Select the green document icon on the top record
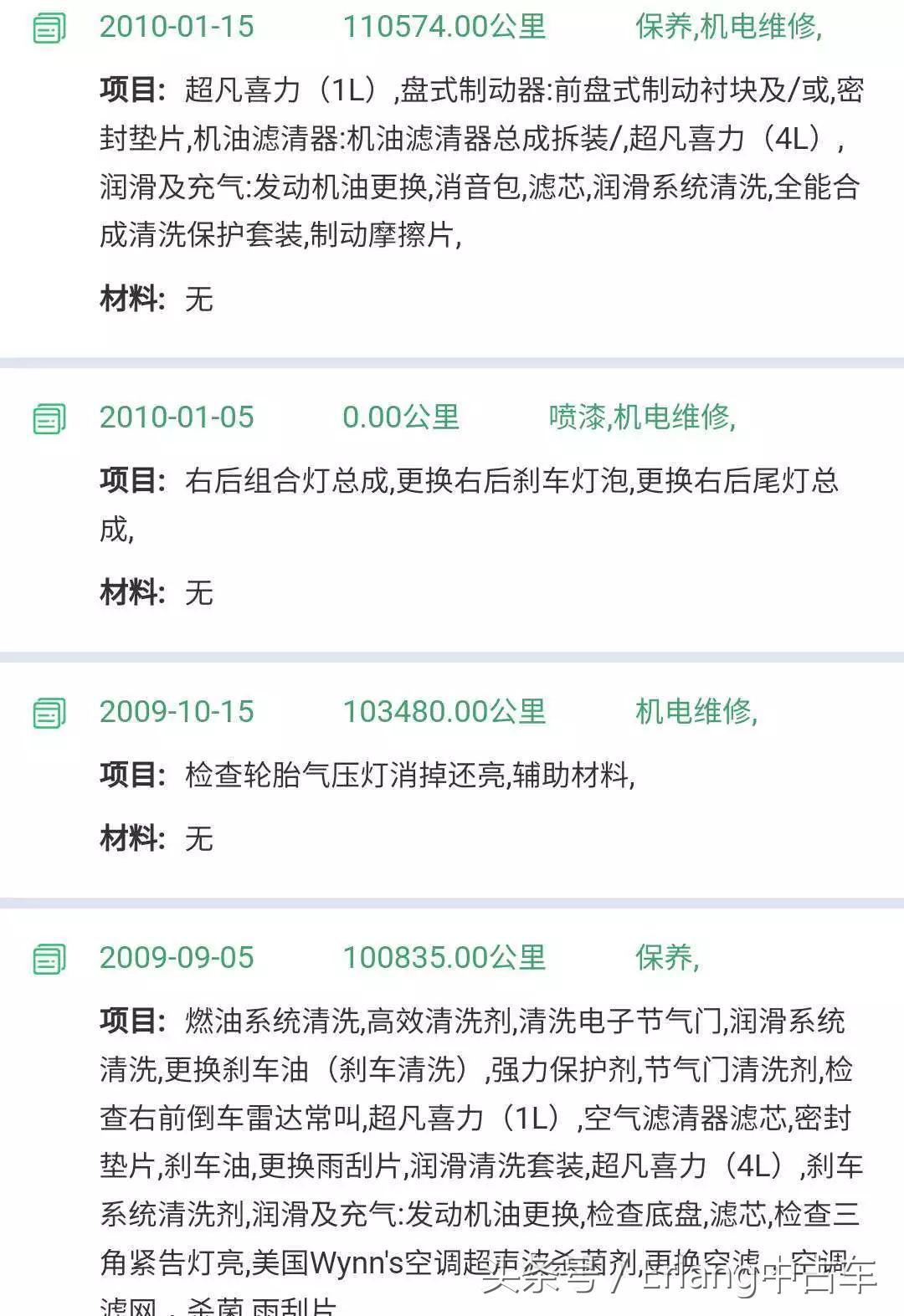This screenshot has height=1316, width=904. 49,27
